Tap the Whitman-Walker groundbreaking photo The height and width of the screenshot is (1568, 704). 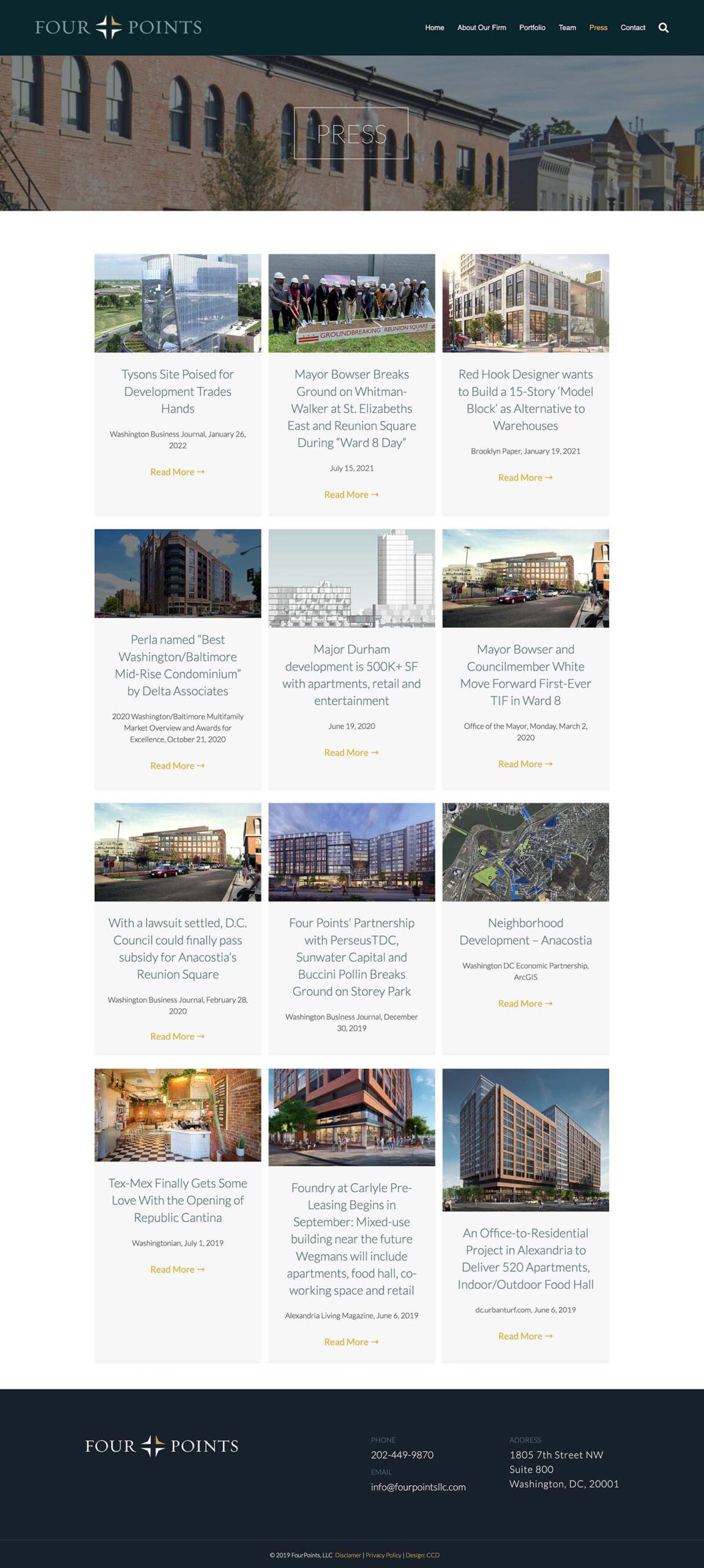click(351, 303)
